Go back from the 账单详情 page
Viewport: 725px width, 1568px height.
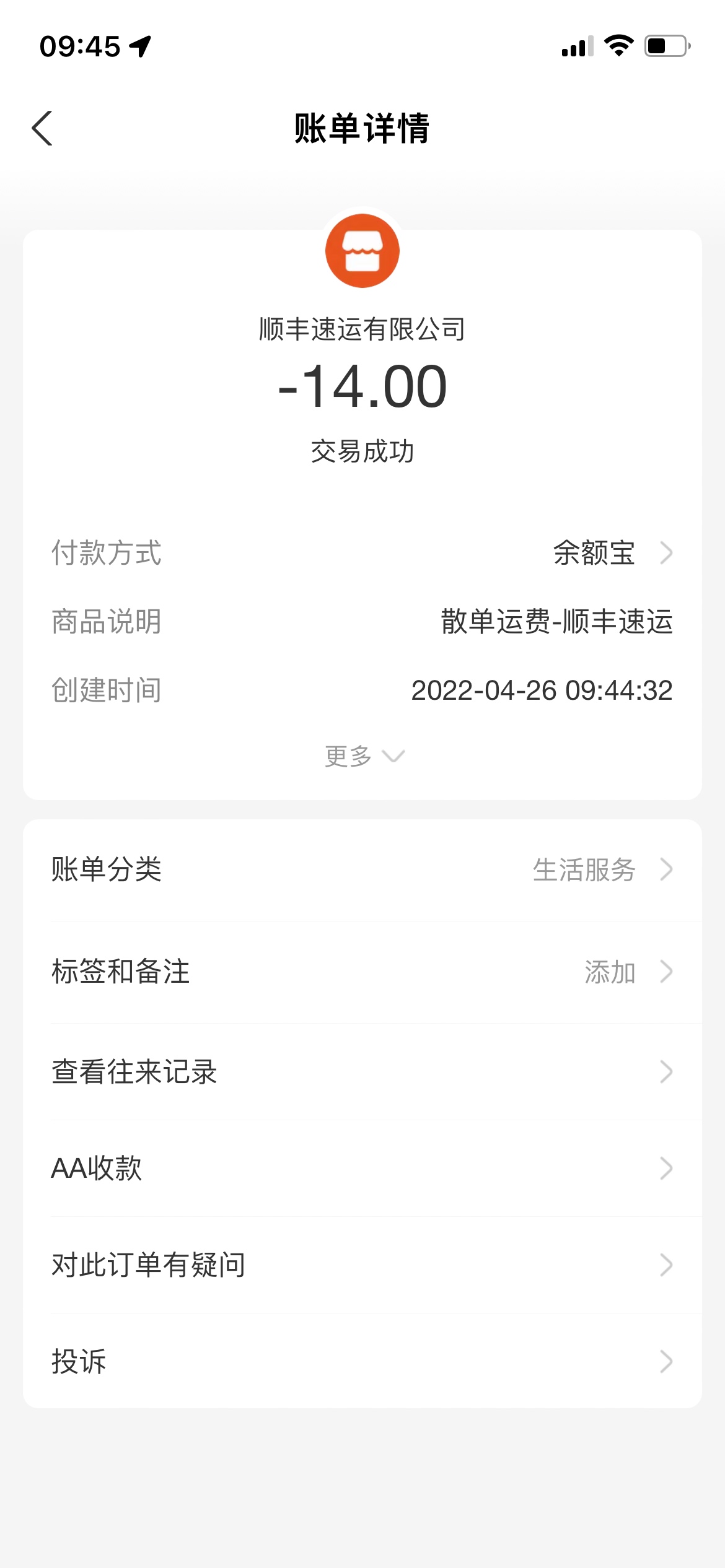pyautogui.click(x=42, y=129)
